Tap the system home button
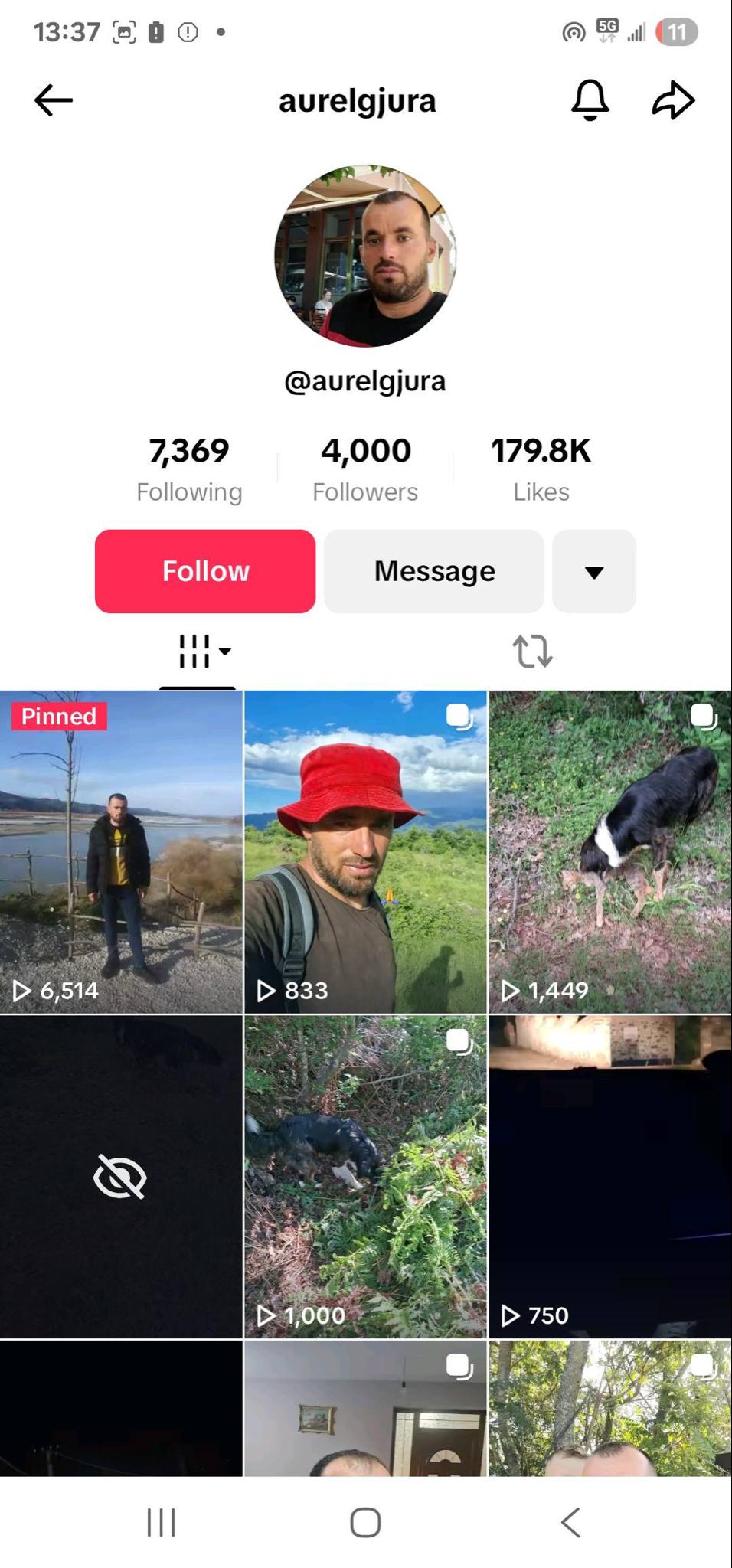 [365, 1522]
